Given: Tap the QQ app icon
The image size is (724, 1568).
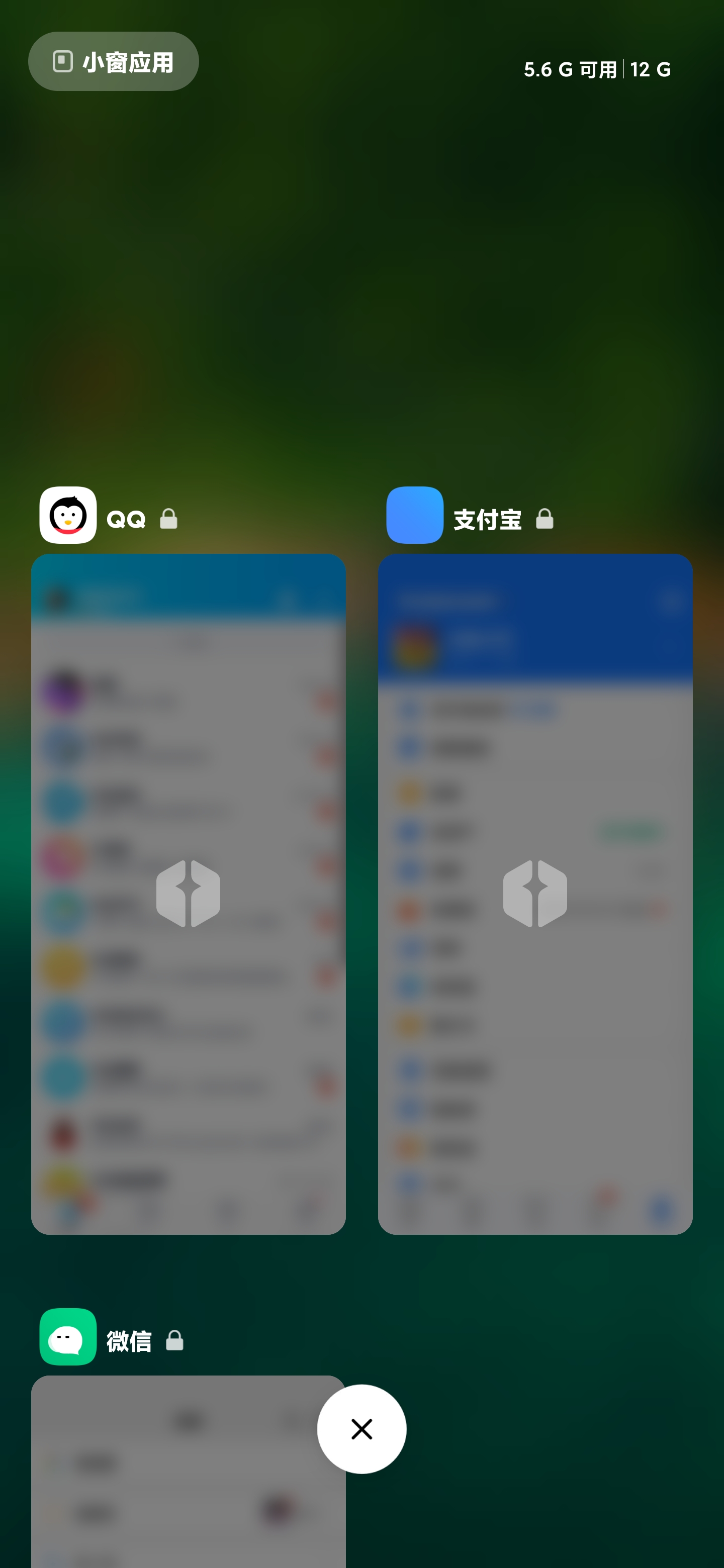Looking at the screenshot, I should 68,515.
